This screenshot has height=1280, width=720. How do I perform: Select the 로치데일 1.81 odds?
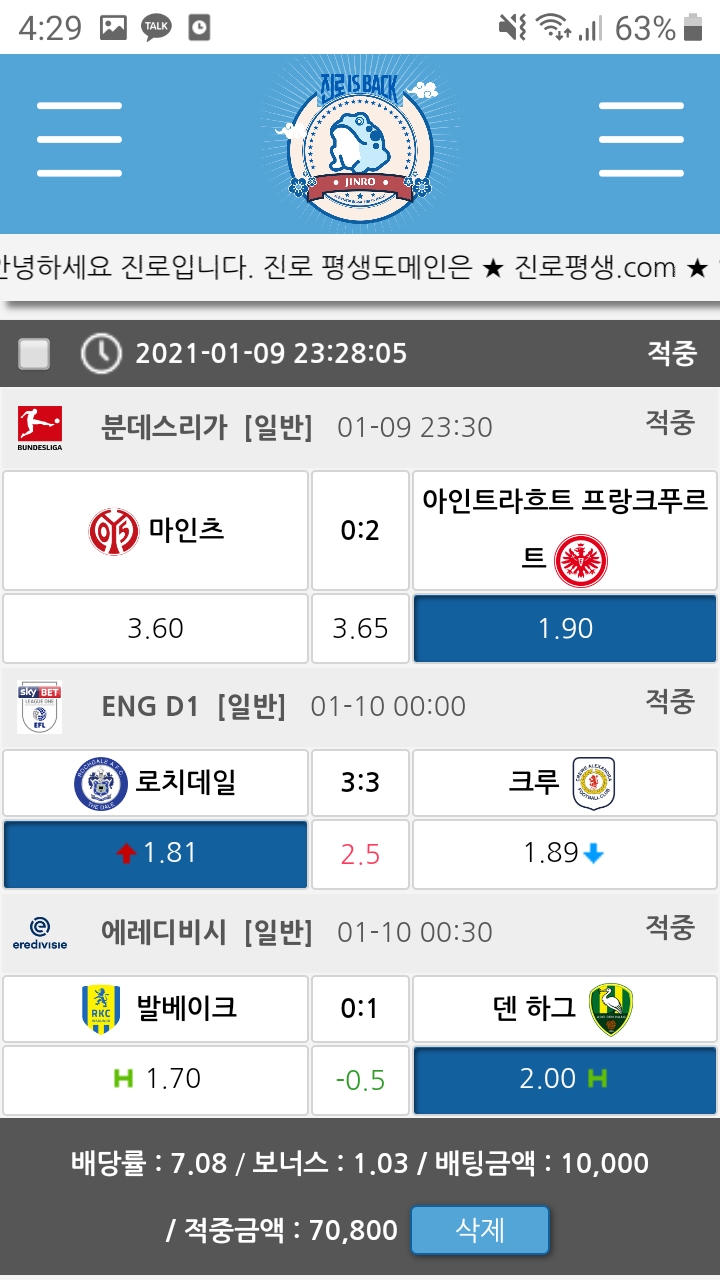[155, 853]
